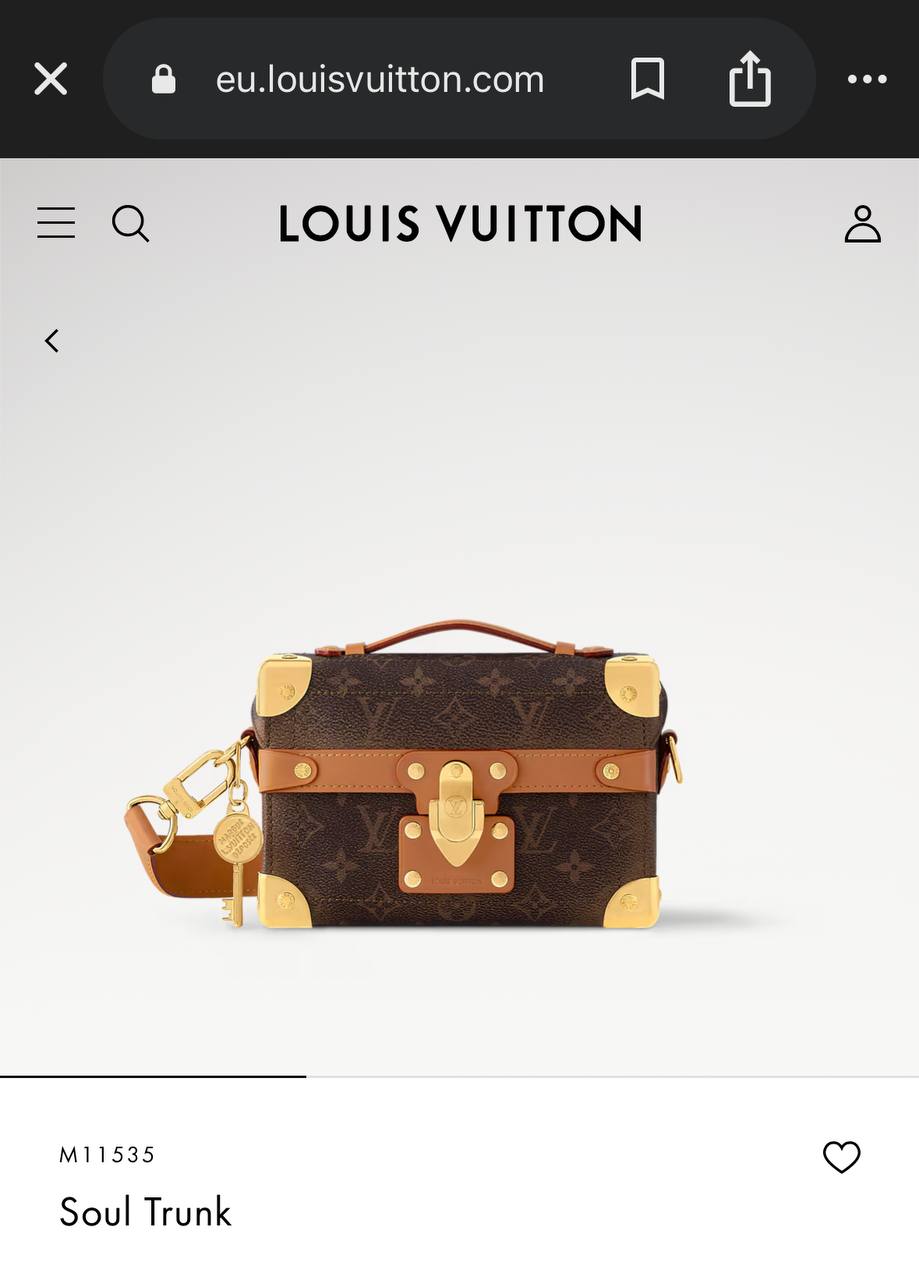This screenshot has width=919, height=1280.
Task: Tap the eu.louisvuitton.com address bar
Action: coord(380,79)
